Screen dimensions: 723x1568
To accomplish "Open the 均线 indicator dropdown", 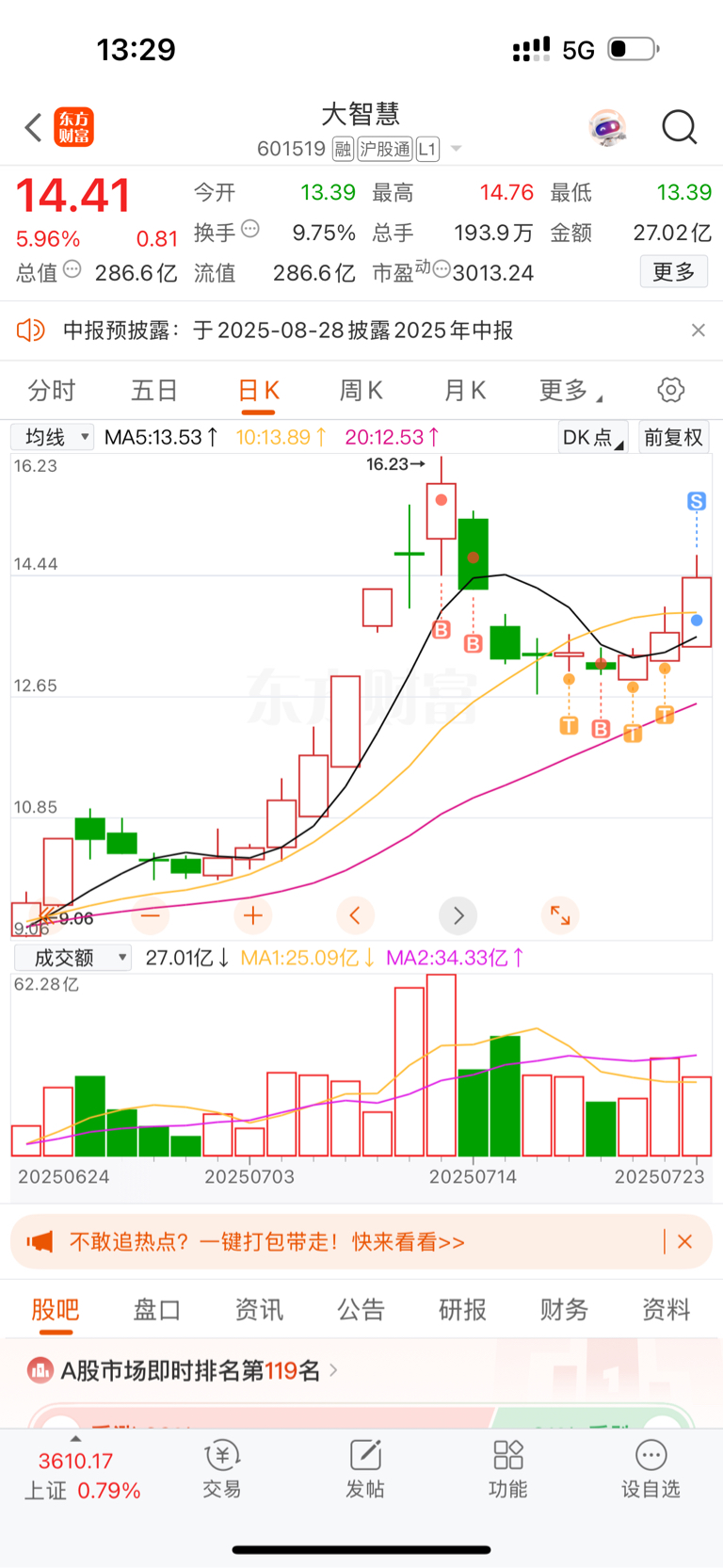I will (x=53, y=437).
